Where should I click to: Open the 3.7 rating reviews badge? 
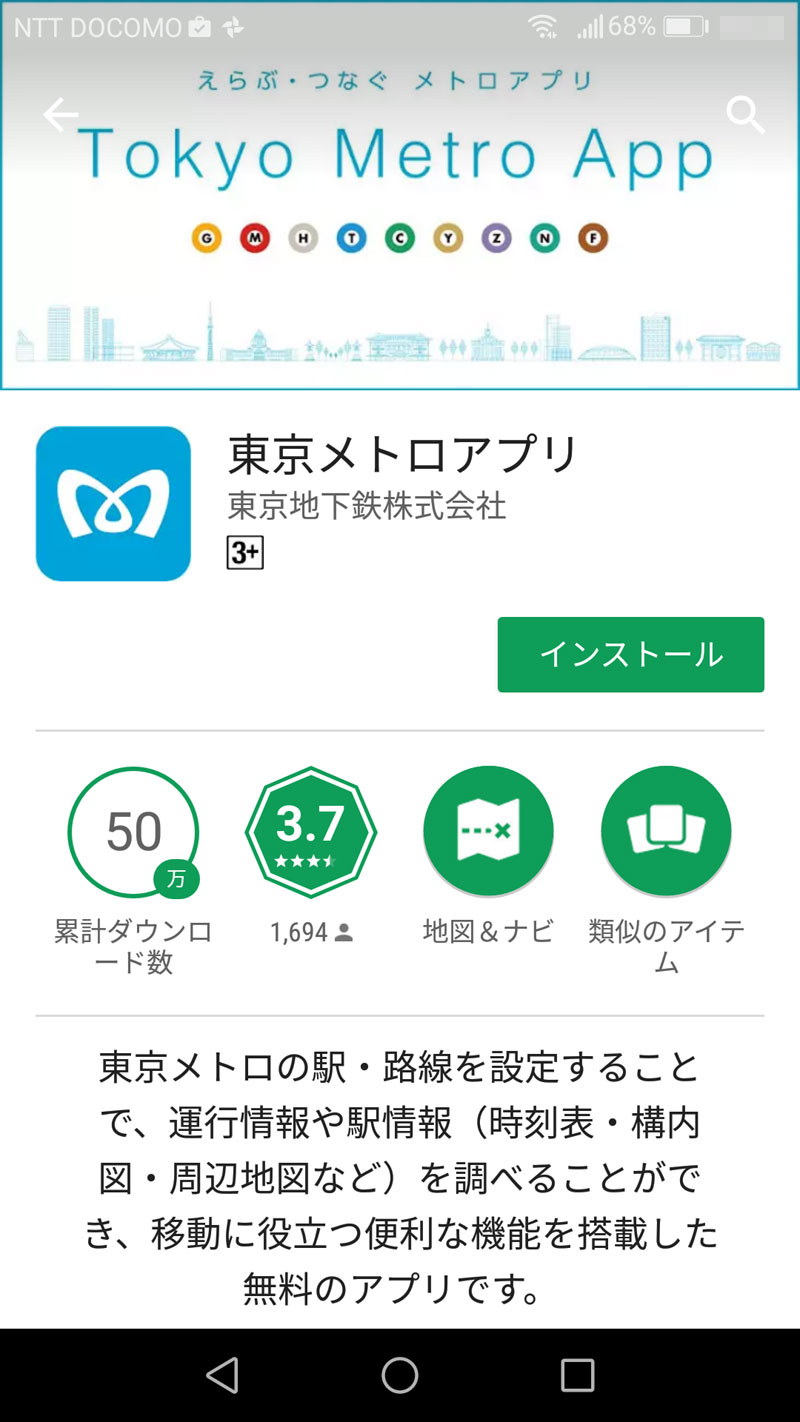(310, 832)
